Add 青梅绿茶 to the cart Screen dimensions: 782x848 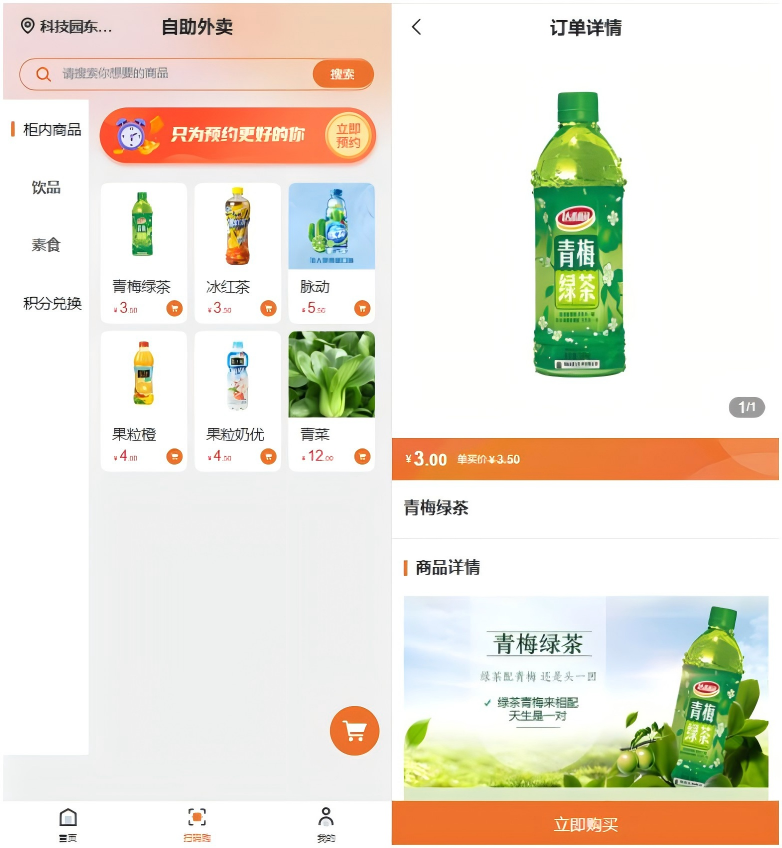click(x=174, y=308)
